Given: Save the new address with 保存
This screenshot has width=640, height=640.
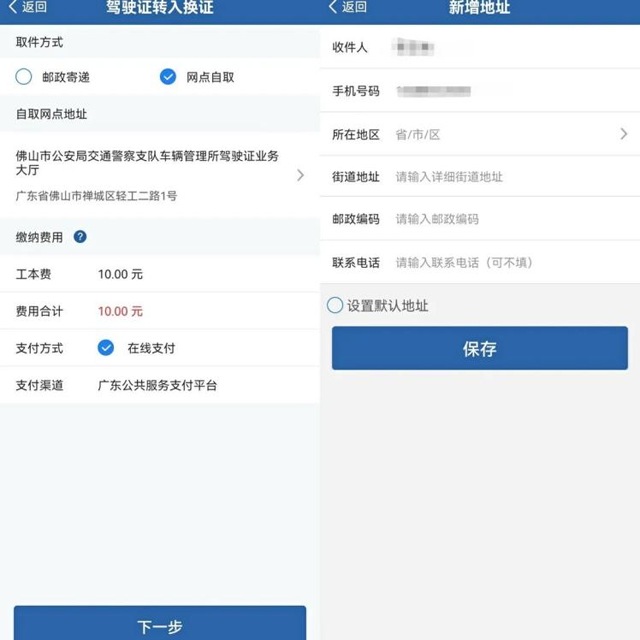Looking at the screenshot, I should tap(480, 349).
